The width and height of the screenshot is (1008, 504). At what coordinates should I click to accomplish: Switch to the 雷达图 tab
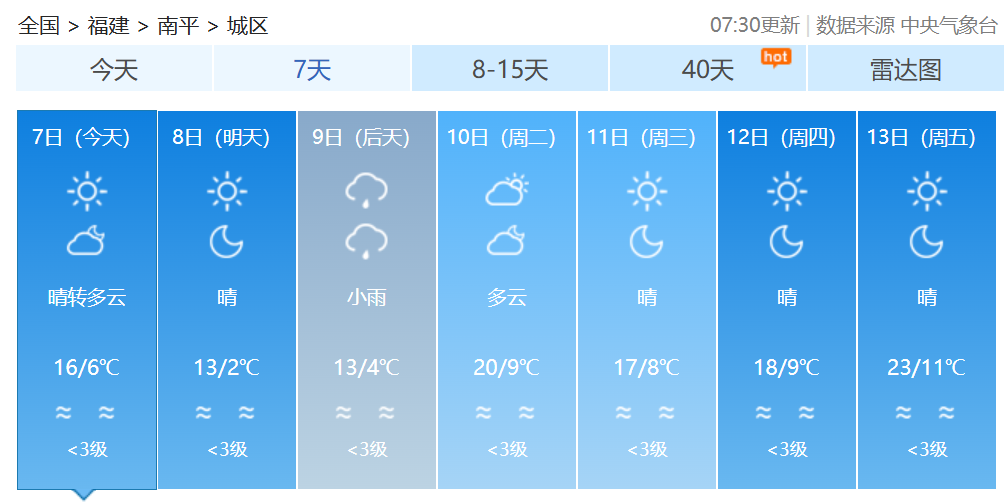click(x=905, y=69)
